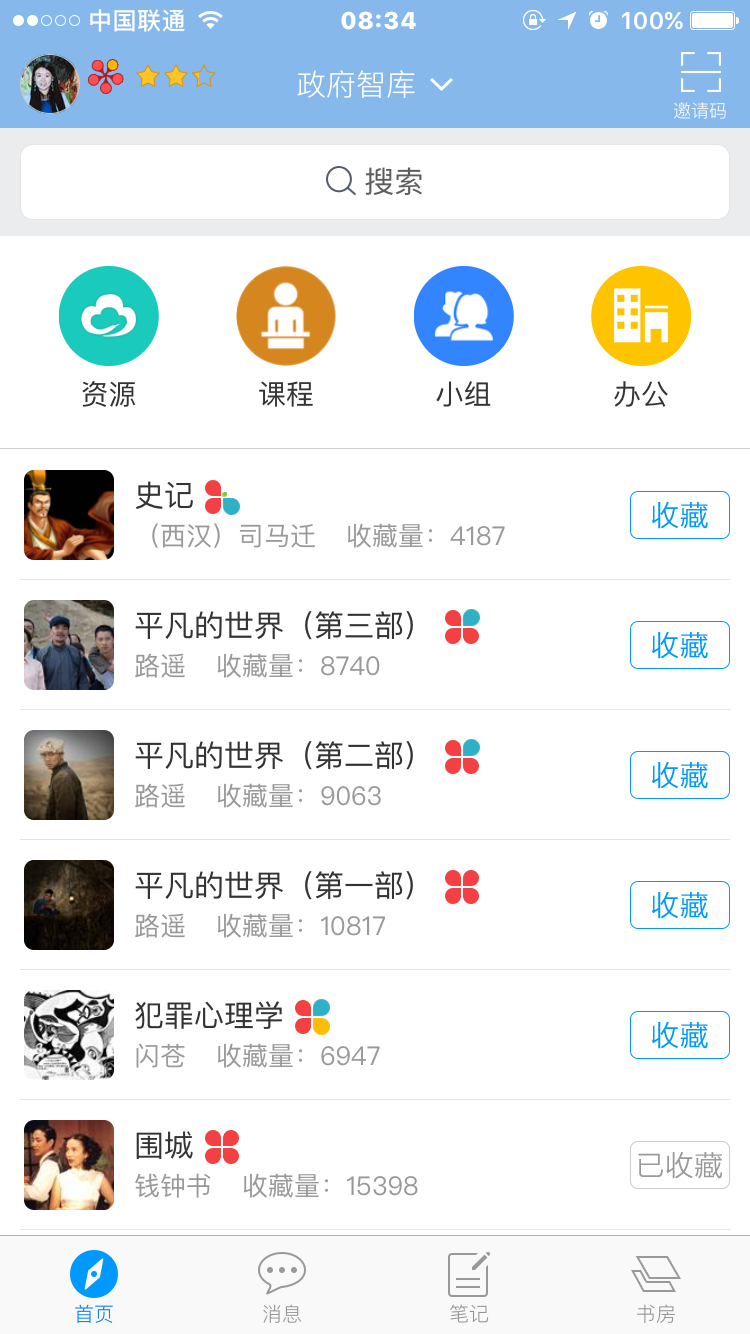Tap 已收藏 on 围城
The width and height of the screenshot is (750, 1334).
point(680,1165)
